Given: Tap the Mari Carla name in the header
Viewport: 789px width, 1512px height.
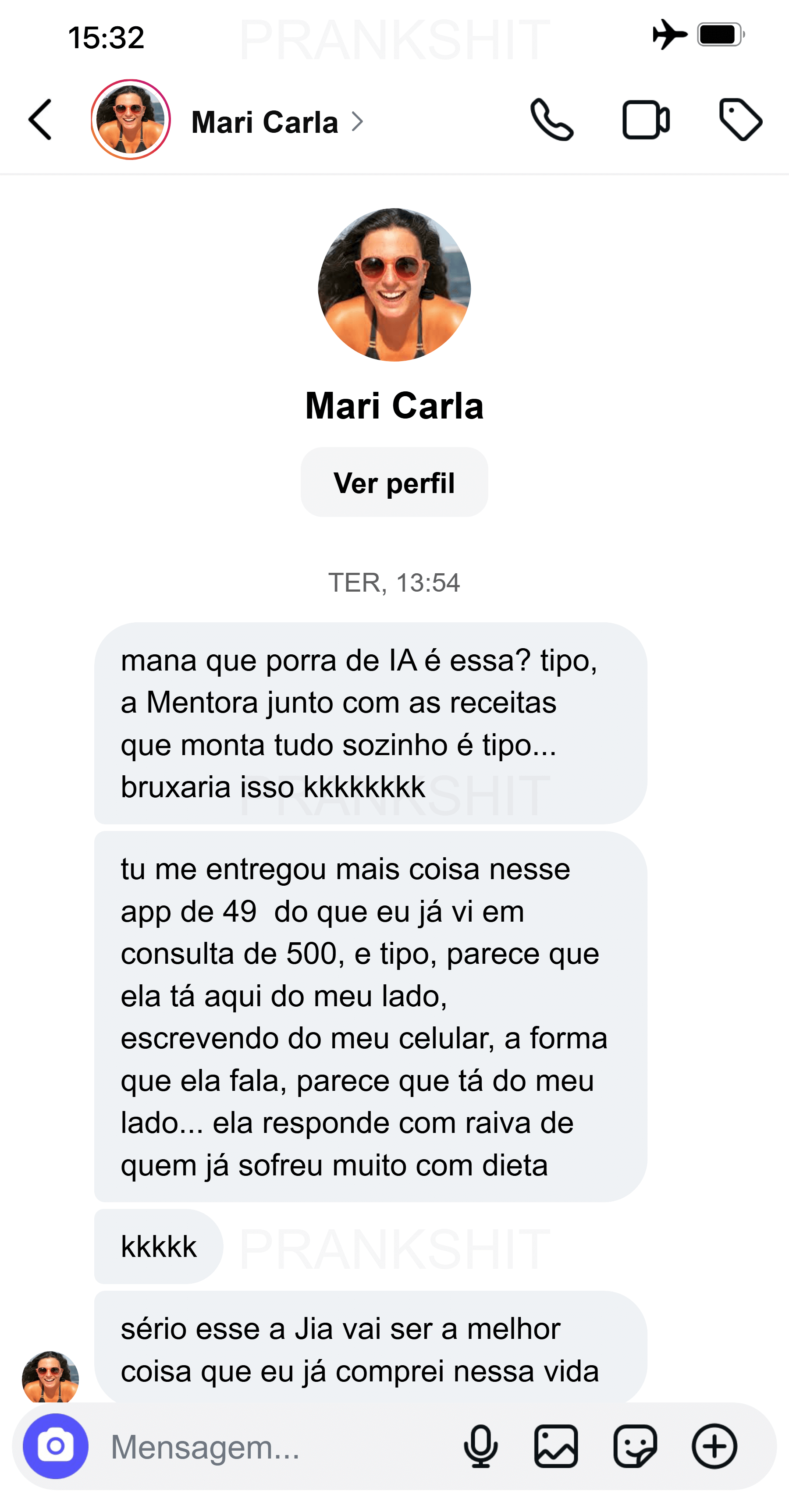Looking at the screenshot, I should tap(265, 121).
